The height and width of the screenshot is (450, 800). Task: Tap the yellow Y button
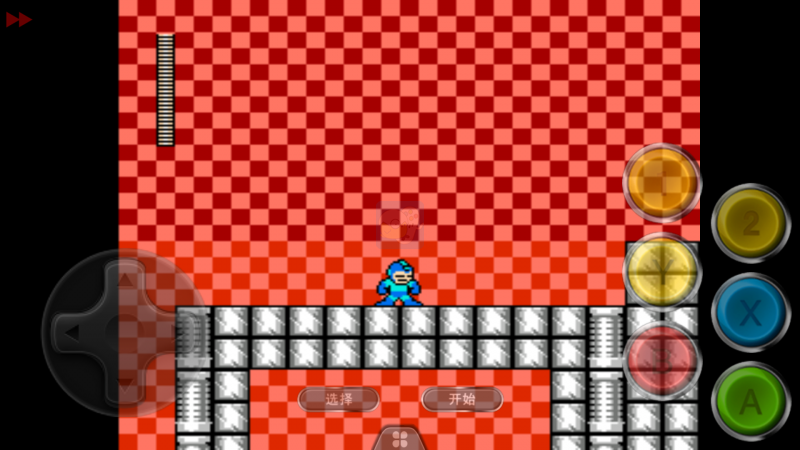point(662,271)
